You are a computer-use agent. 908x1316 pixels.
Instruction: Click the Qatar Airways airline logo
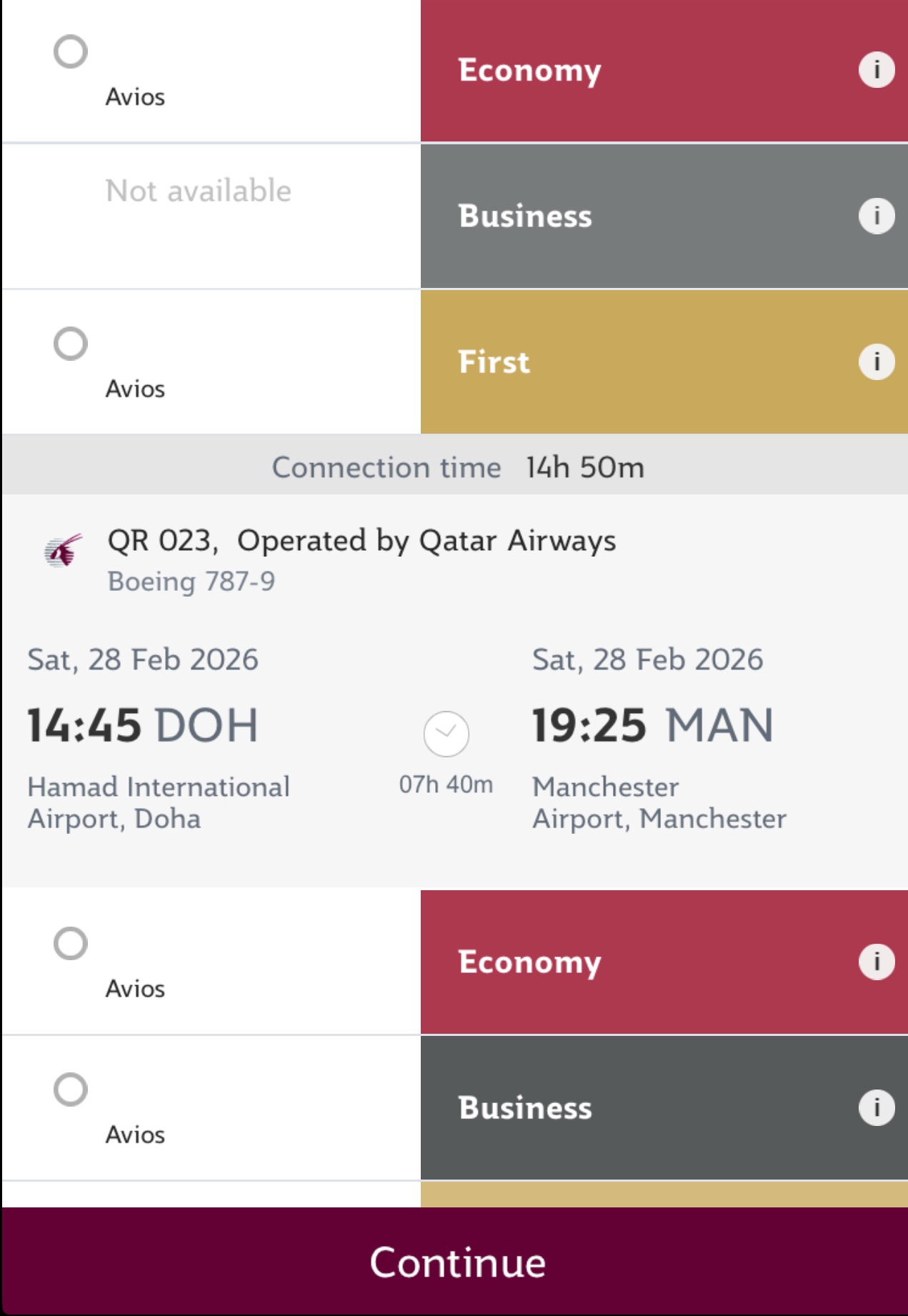60,550
